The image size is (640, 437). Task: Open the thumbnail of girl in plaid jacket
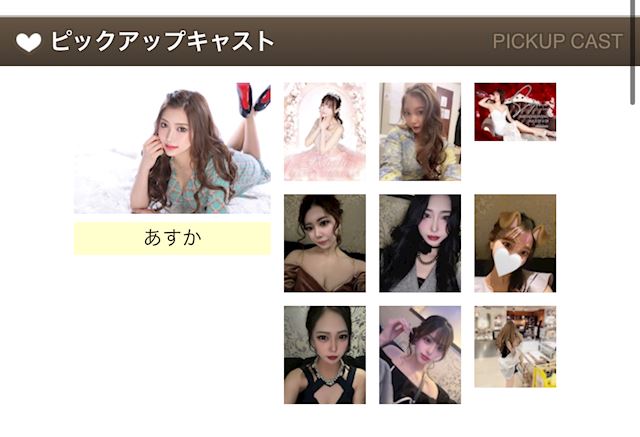click(x=420, y=131)
